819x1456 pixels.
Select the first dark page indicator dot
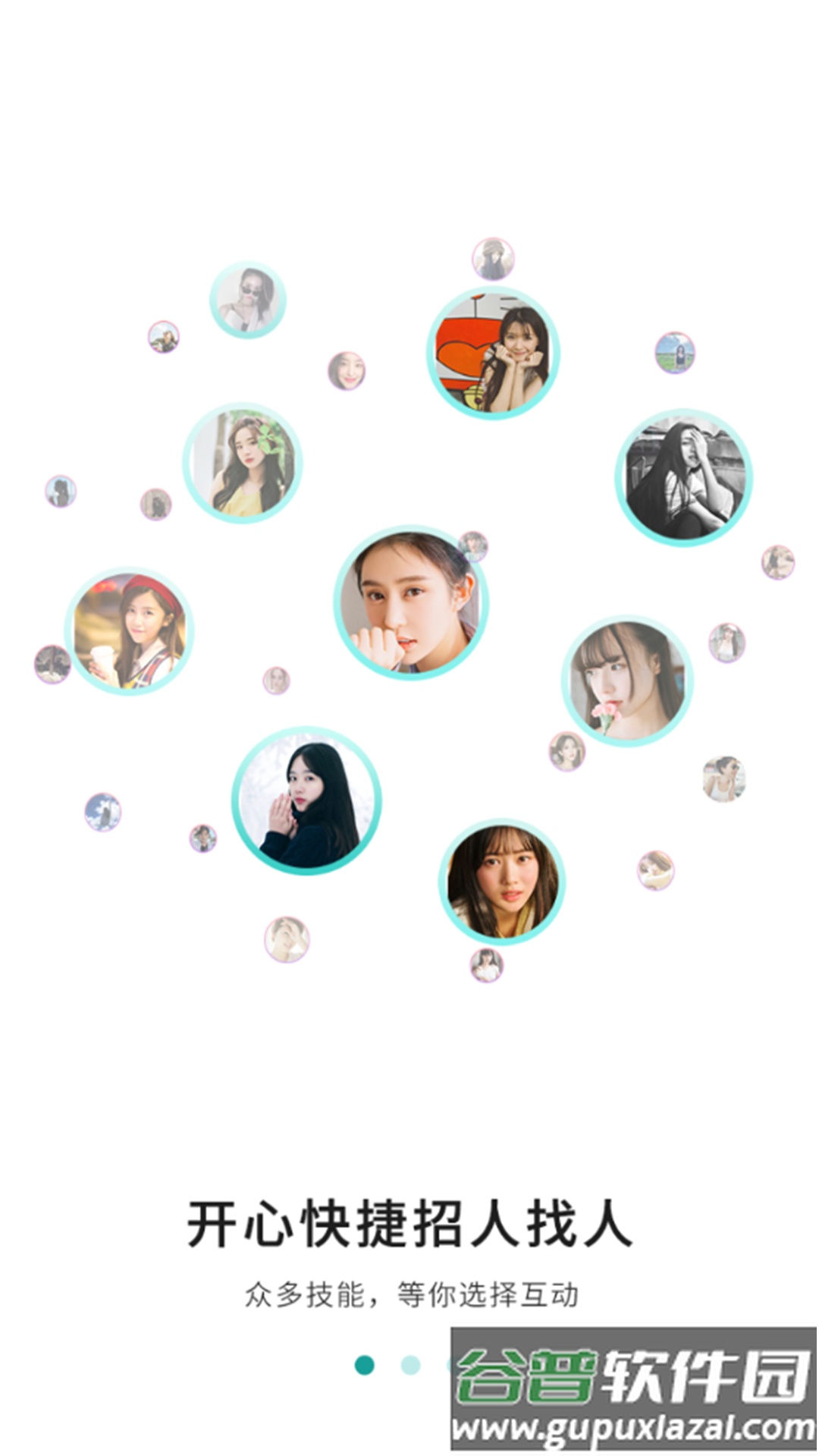tap(365, 1365)
